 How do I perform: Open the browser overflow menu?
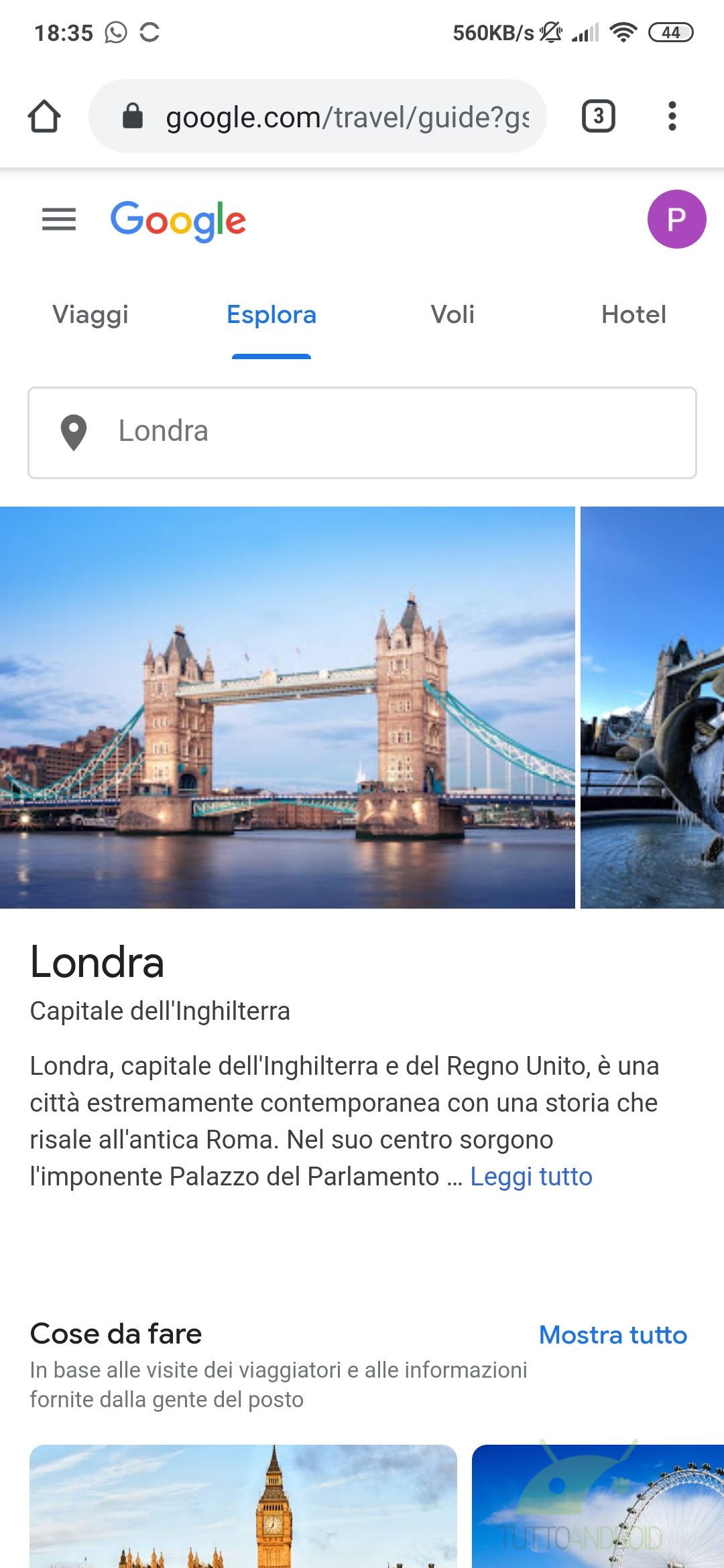point(672,117)
